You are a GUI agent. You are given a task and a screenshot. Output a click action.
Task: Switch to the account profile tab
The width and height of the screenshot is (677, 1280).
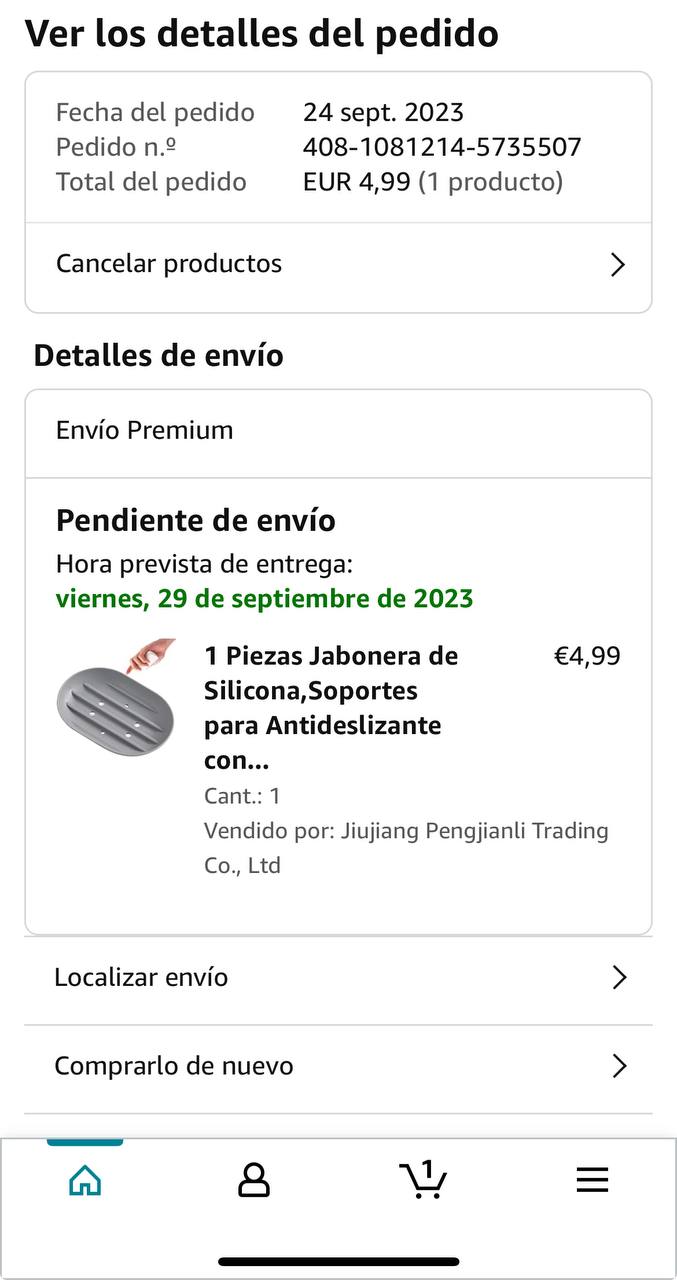coord(254,1181)
